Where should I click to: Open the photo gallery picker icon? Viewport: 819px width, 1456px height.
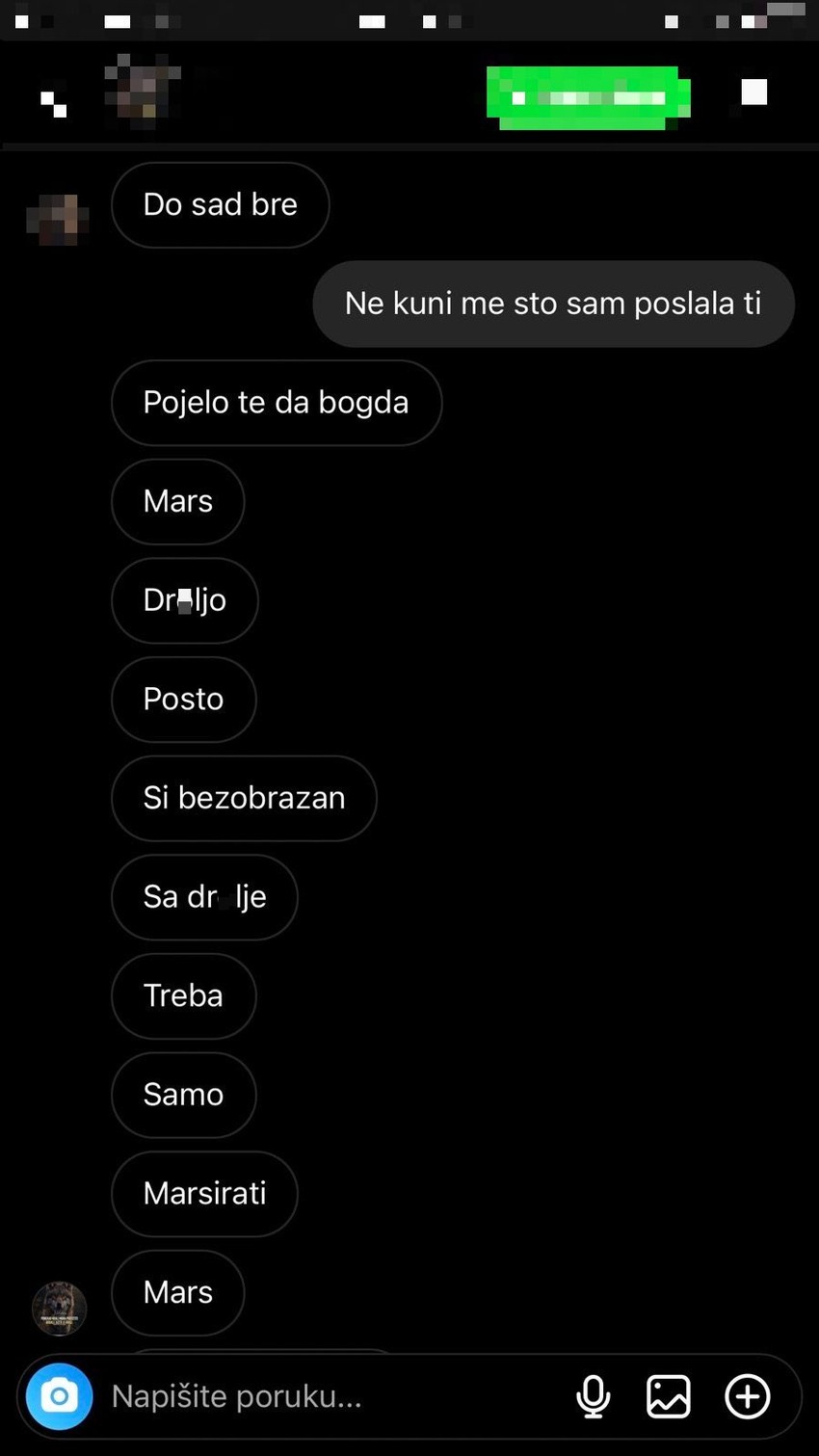point(670,1396)
